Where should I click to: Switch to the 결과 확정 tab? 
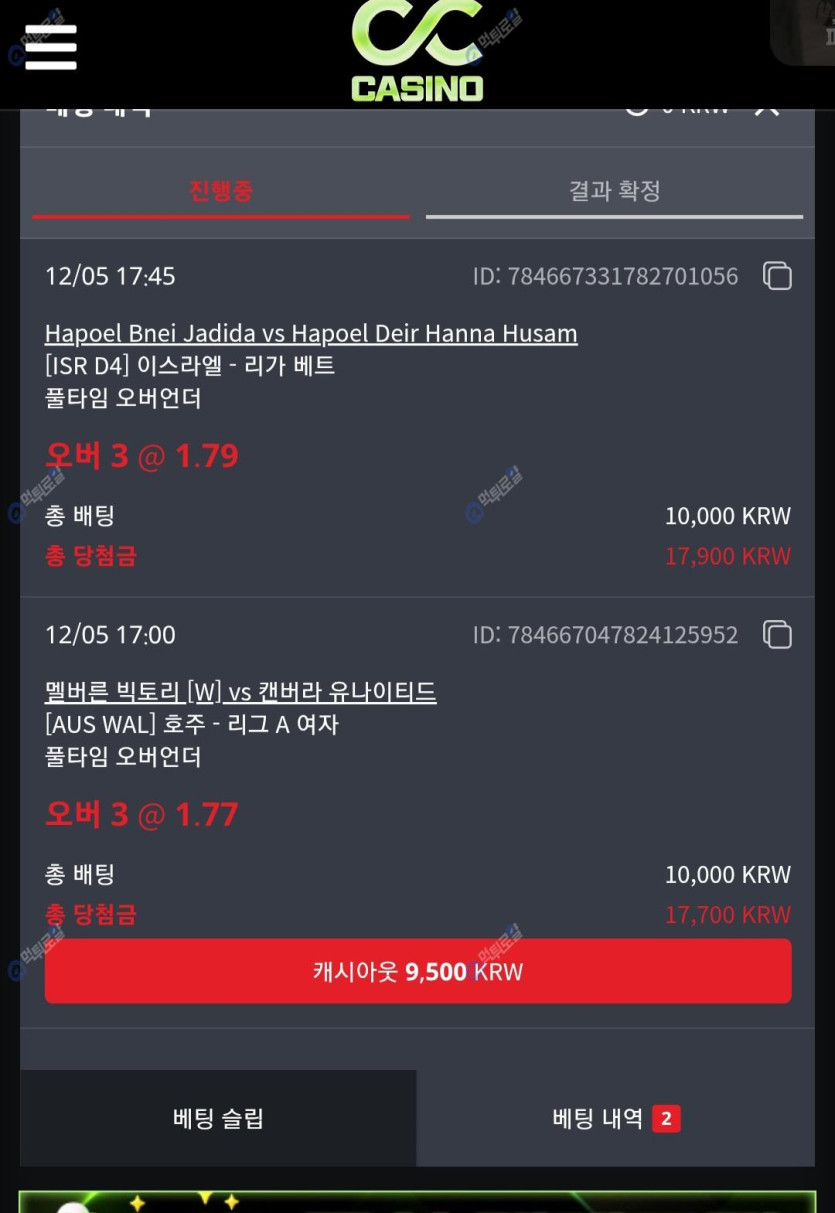point(614,191)
